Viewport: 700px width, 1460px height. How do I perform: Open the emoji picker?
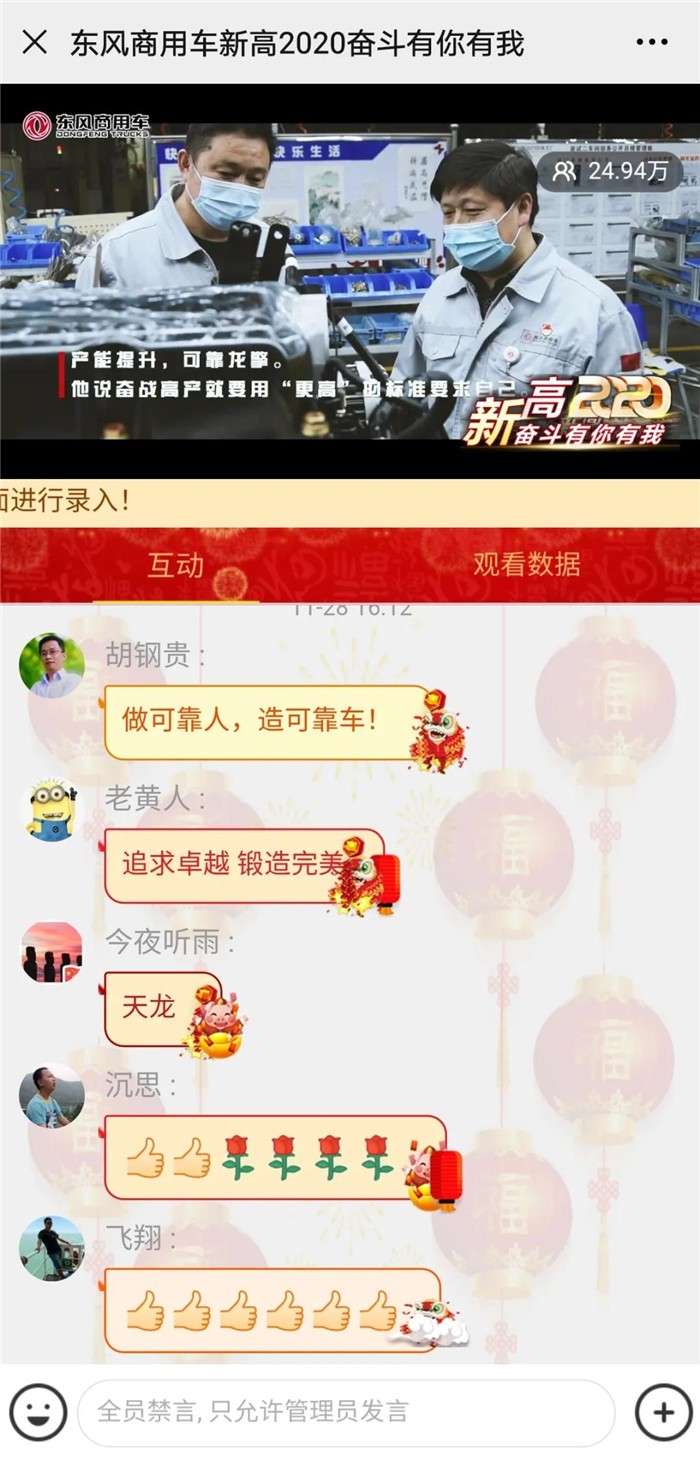38,1411
